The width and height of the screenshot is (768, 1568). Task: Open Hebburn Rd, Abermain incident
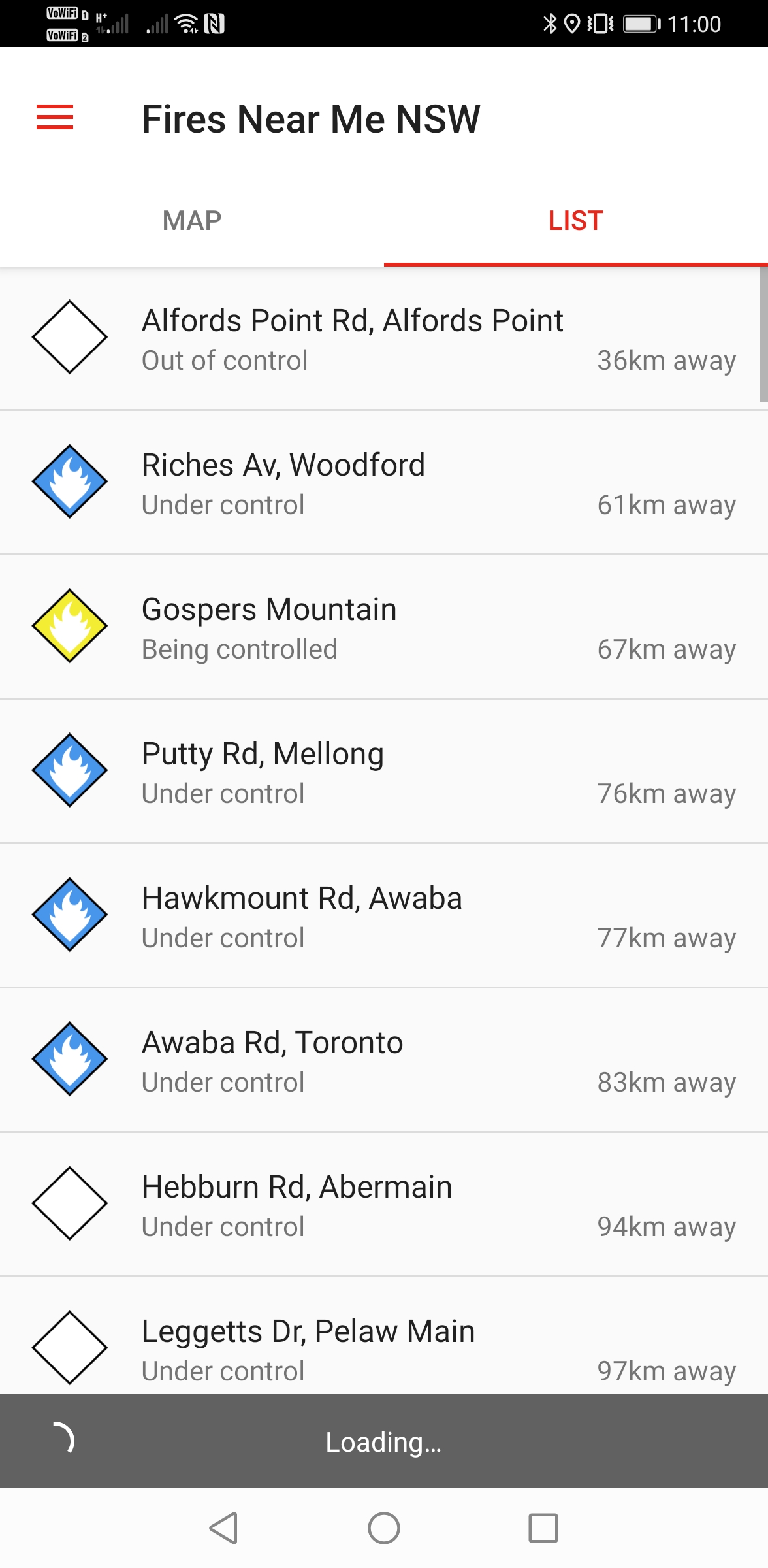pyautogui.click(x=384, y=1205)
